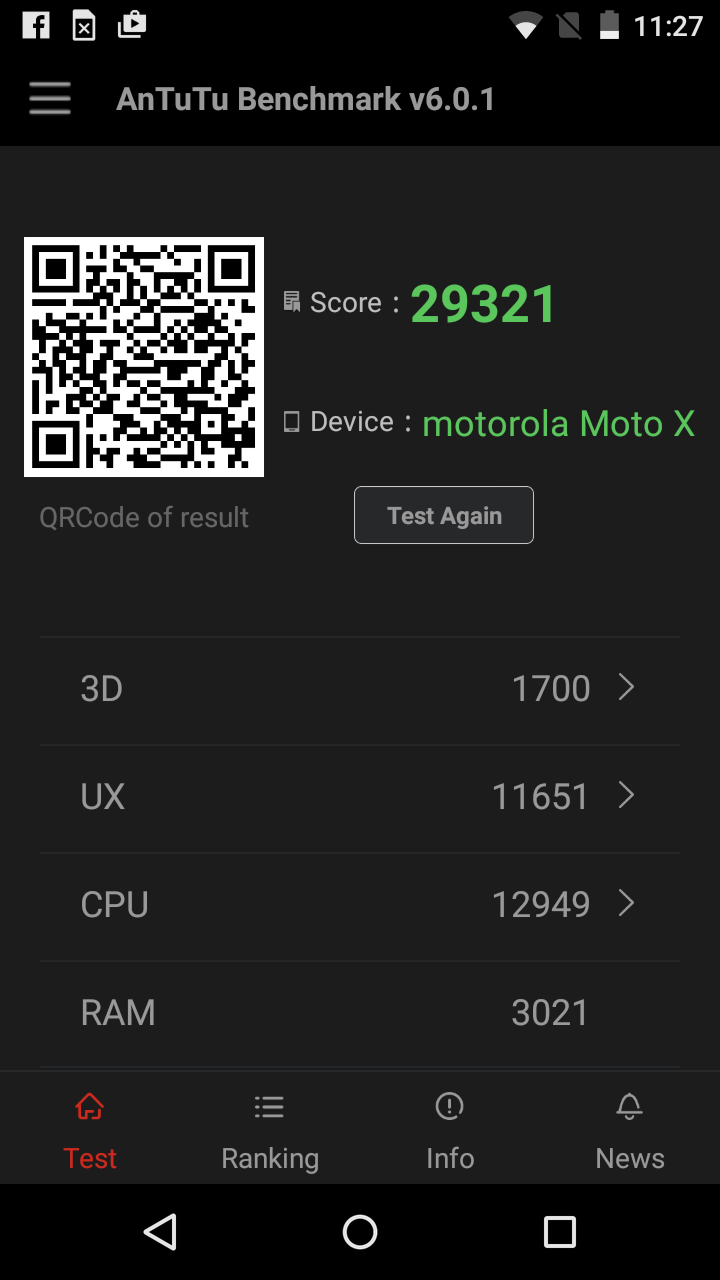Viewport: 720px width, 1280px height.
Task: Switch to the Ranking tab
Action: click(x=270, y=1130)
